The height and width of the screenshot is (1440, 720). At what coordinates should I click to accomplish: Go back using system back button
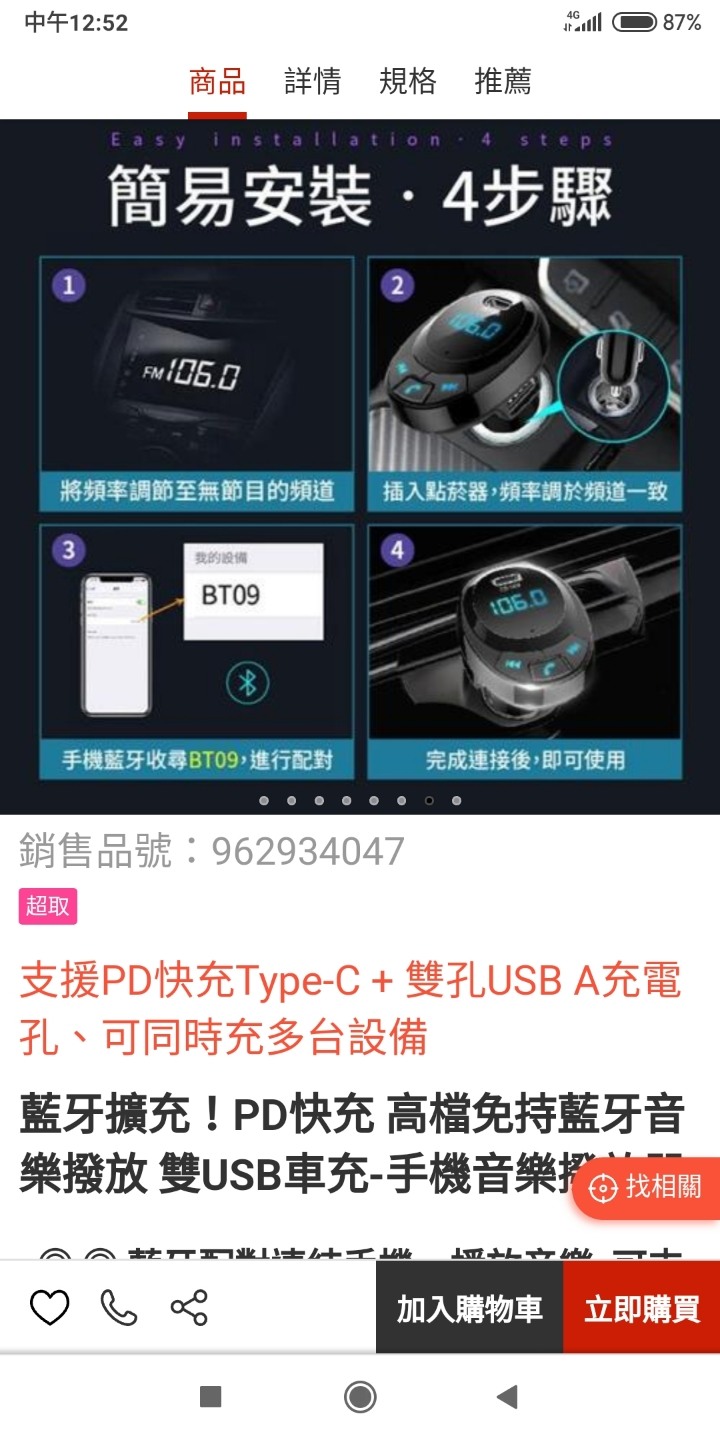point(508,1397)
